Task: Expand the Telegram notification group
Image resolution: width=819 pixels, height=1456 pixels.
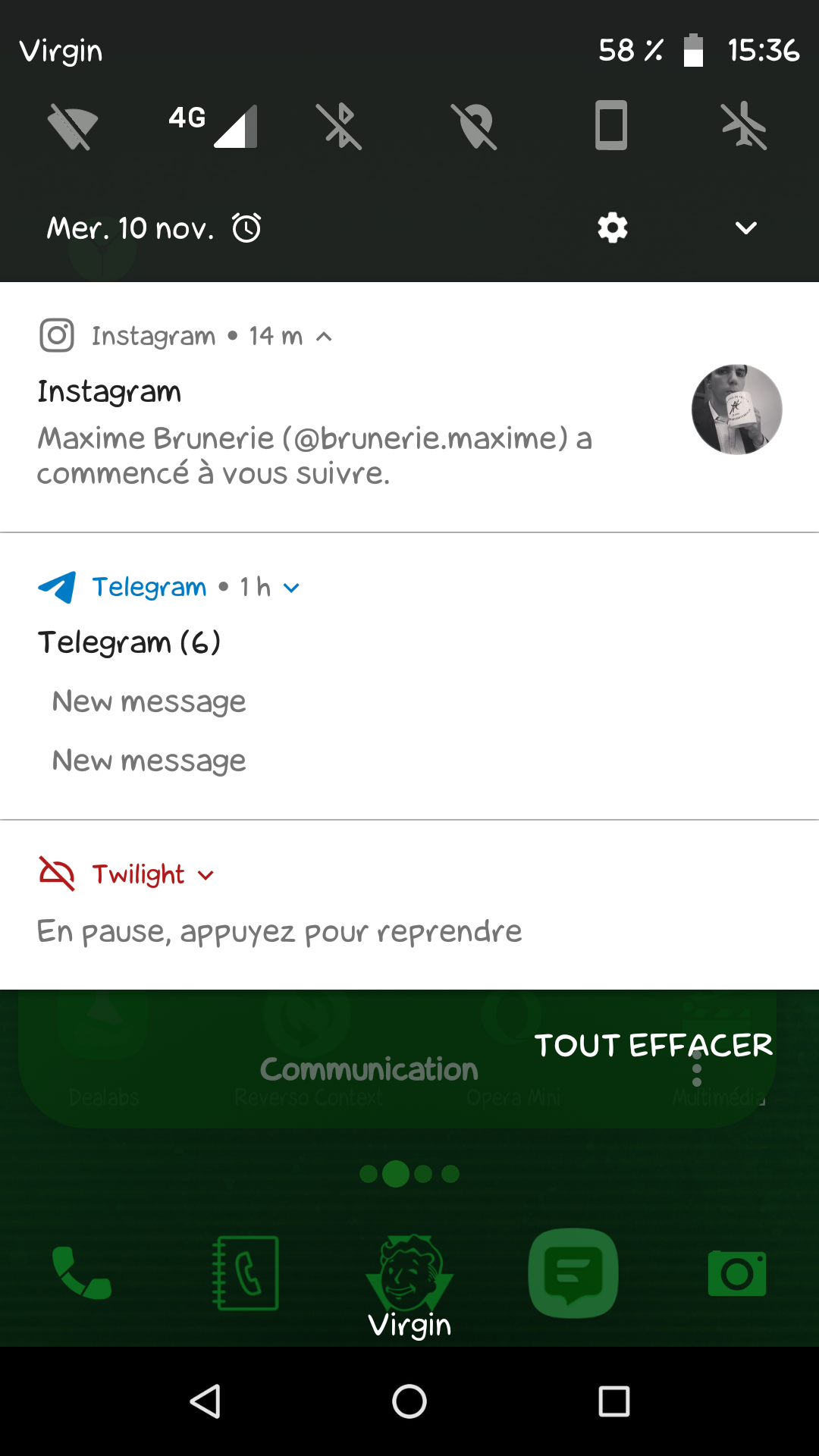Action: pos(292,586)
